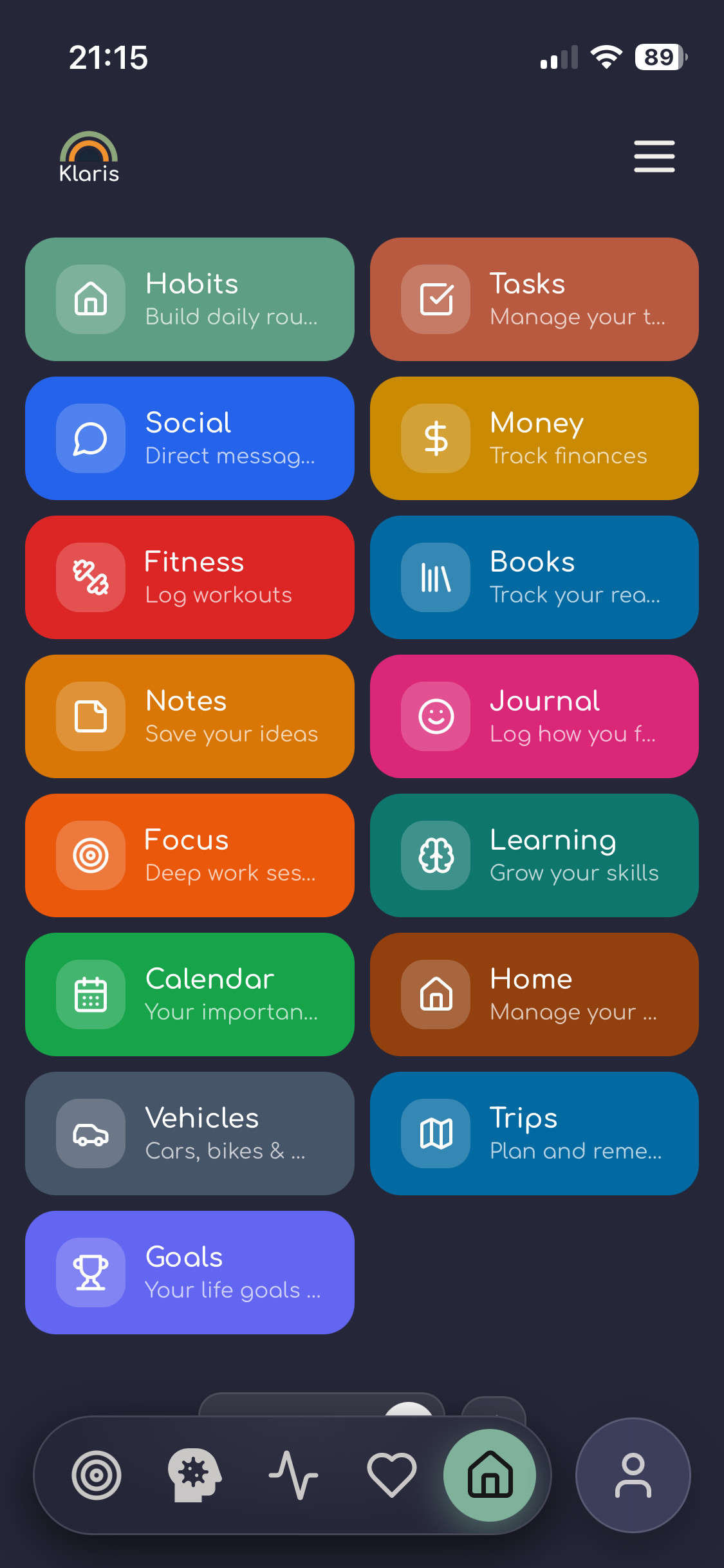This screenshot has width=724, height=1568.
Task: Open the Home management card
Action: click(534, 994)
